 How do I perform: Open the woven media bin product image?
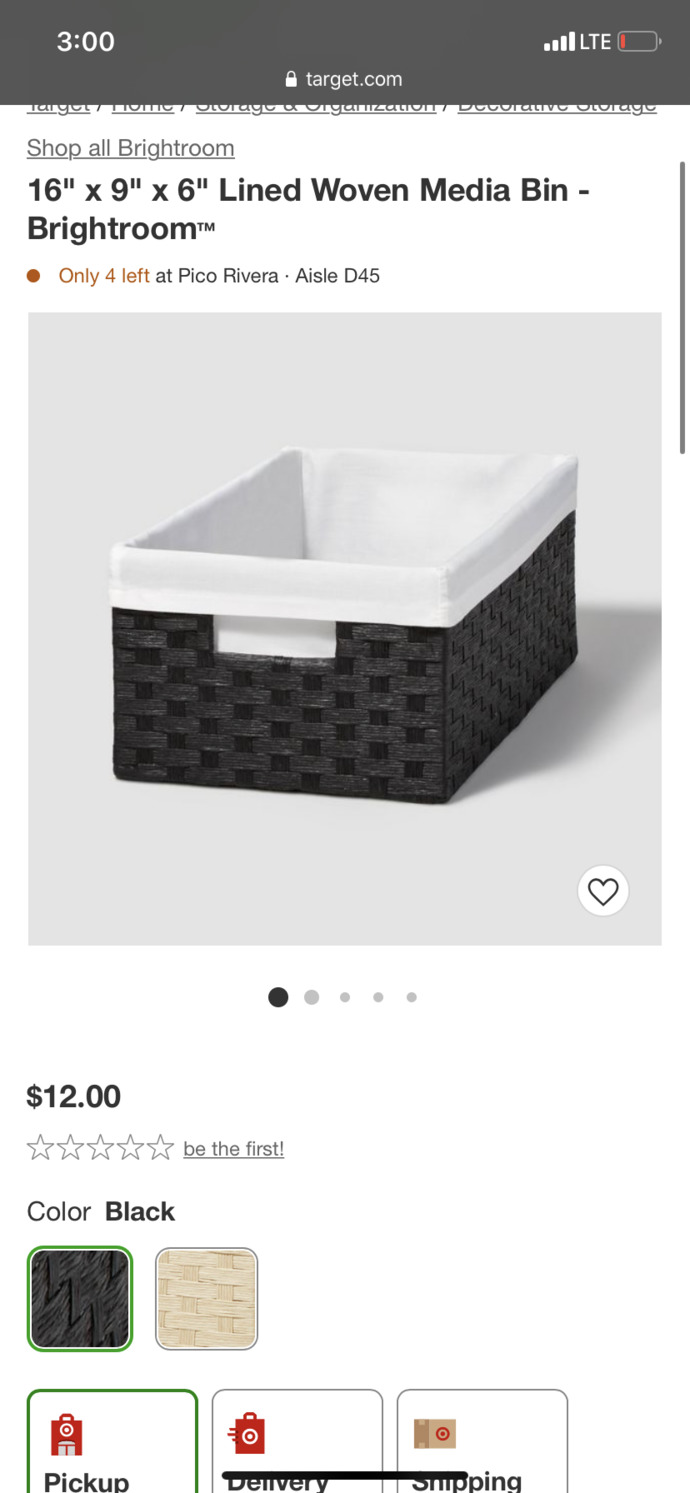coord(345,629)
